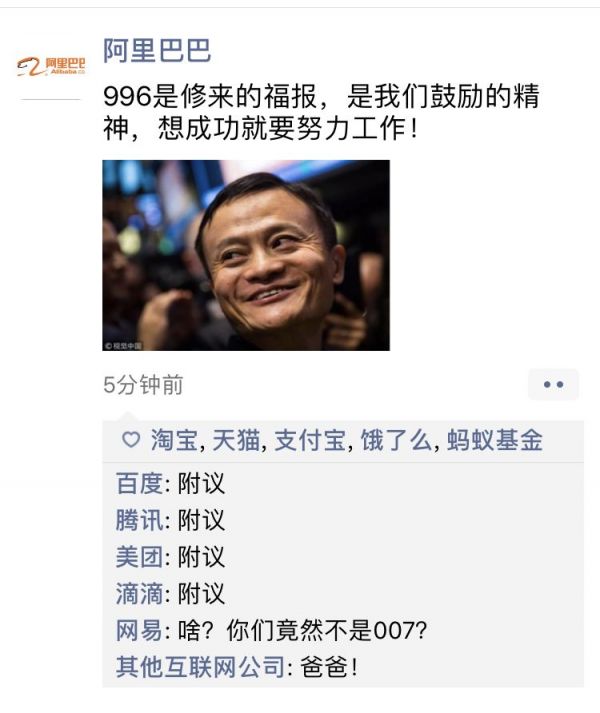Open the post's photo in full view
The width and height of the screenshot is (600, 713).
pyautogui.click(x=246, y=255)
